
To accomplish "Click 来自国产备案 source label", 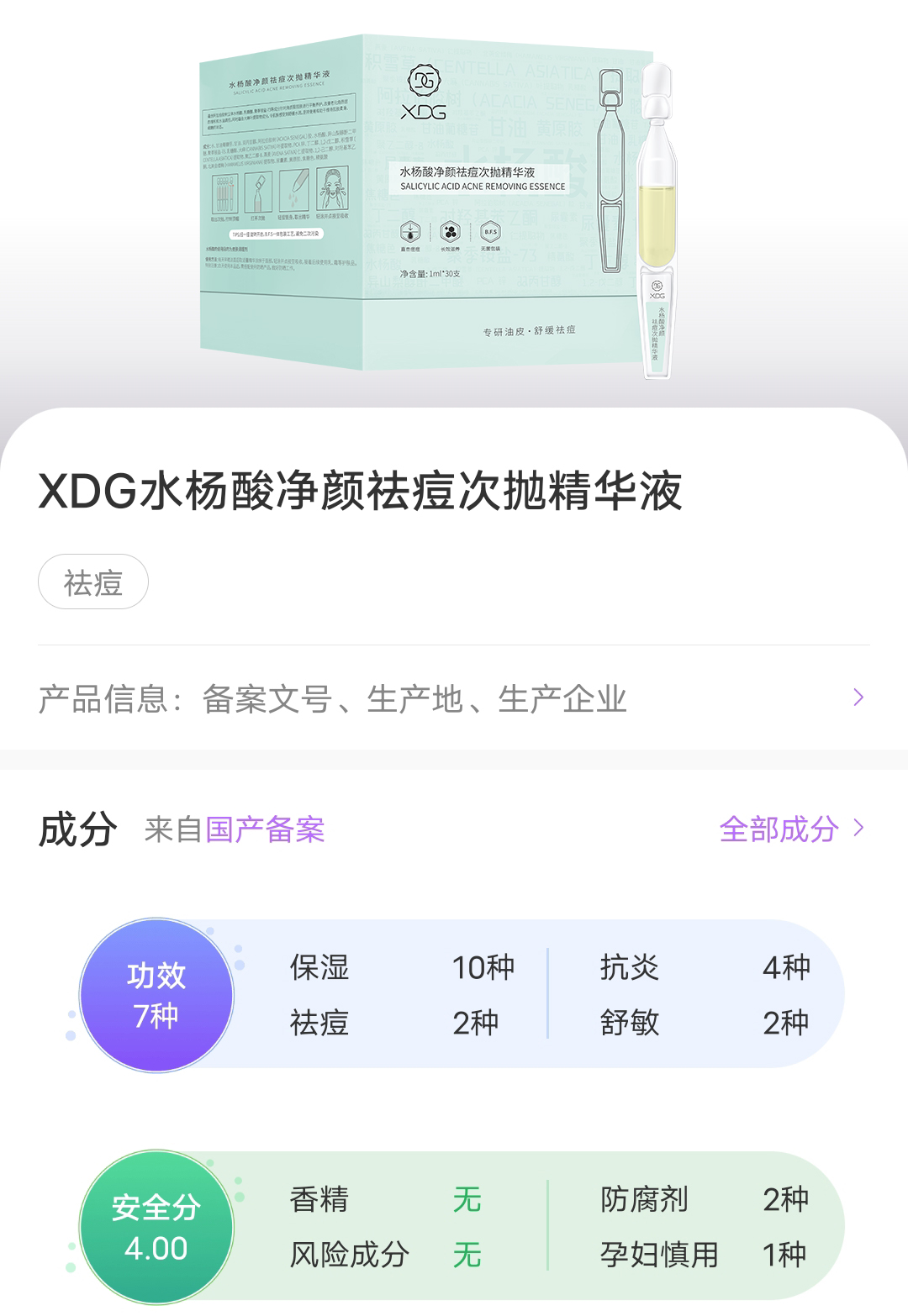I will [235, 829].
